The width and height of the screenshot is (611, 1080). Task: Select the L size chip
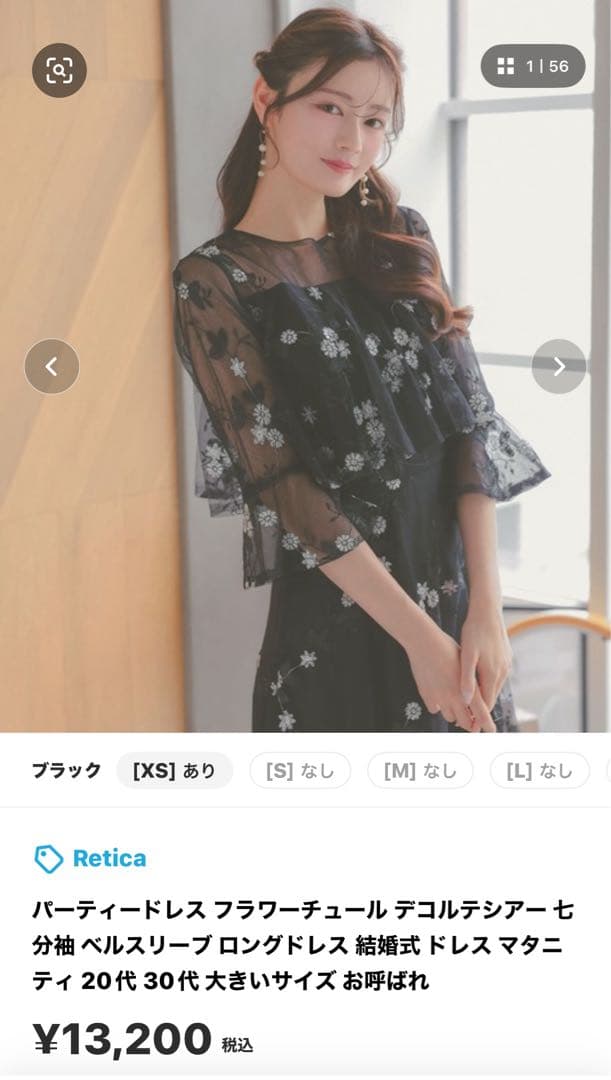coord(539,771)
